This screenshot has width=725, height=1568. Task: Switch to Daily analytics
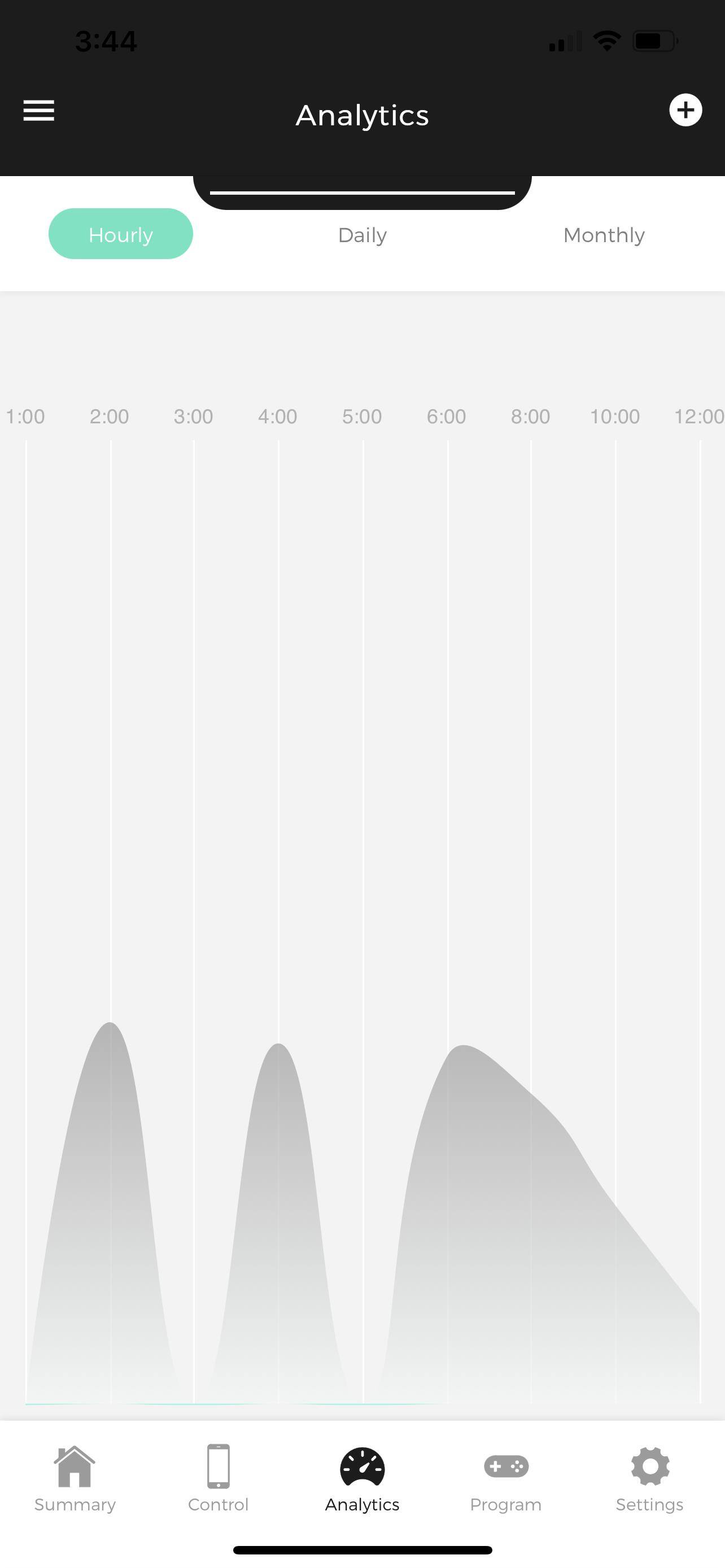click(x=362, y=235)
